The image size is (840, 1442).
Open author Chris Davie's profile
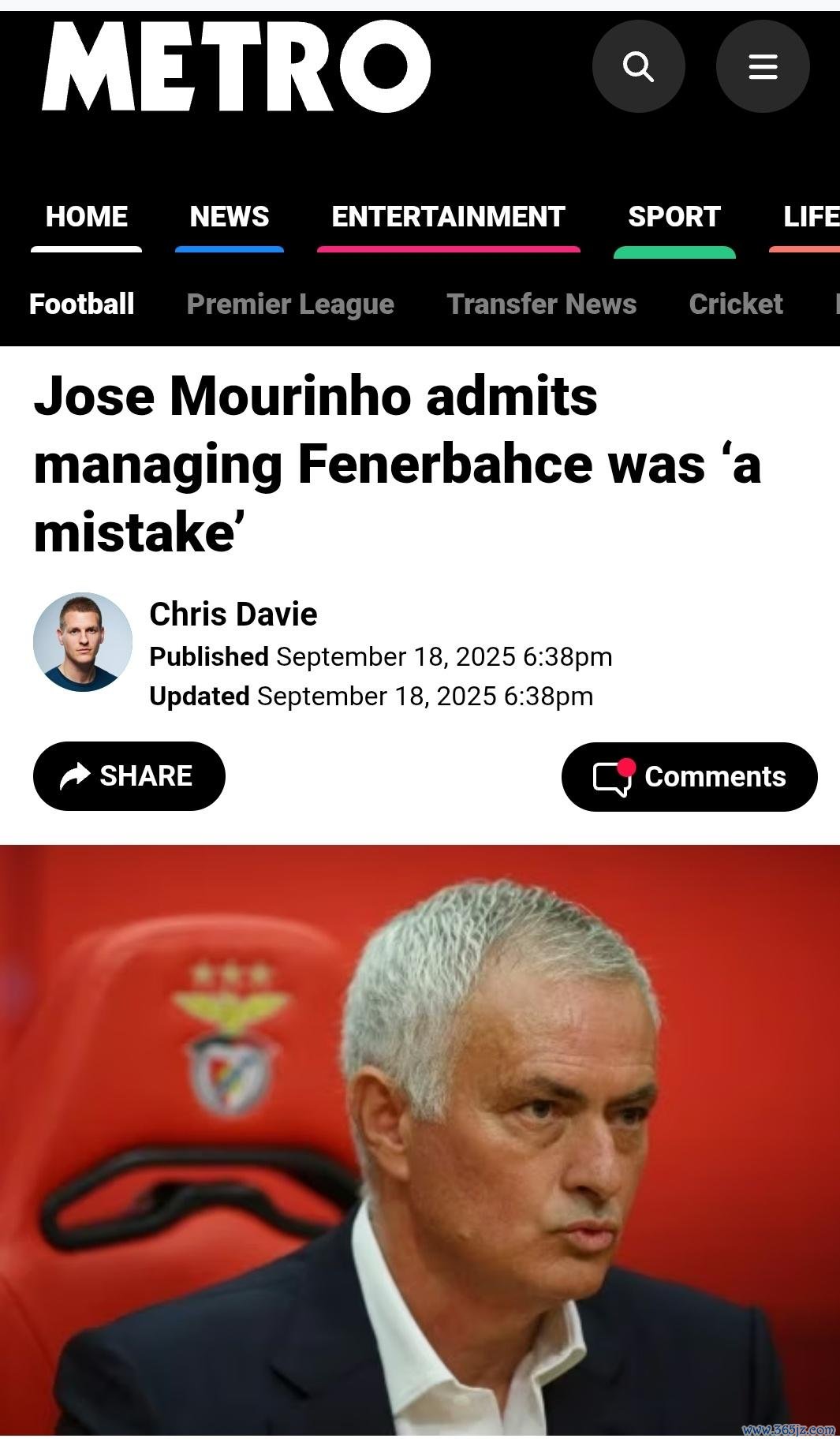coord(233,615)
